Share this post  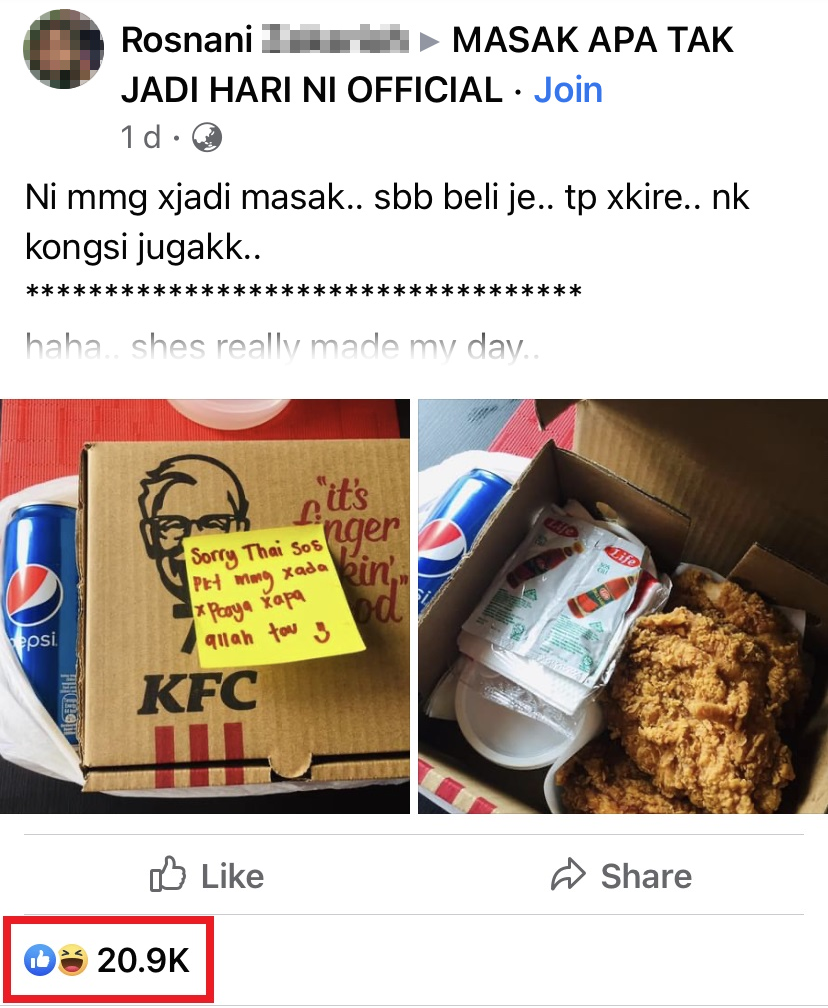(x=621, y=876)
